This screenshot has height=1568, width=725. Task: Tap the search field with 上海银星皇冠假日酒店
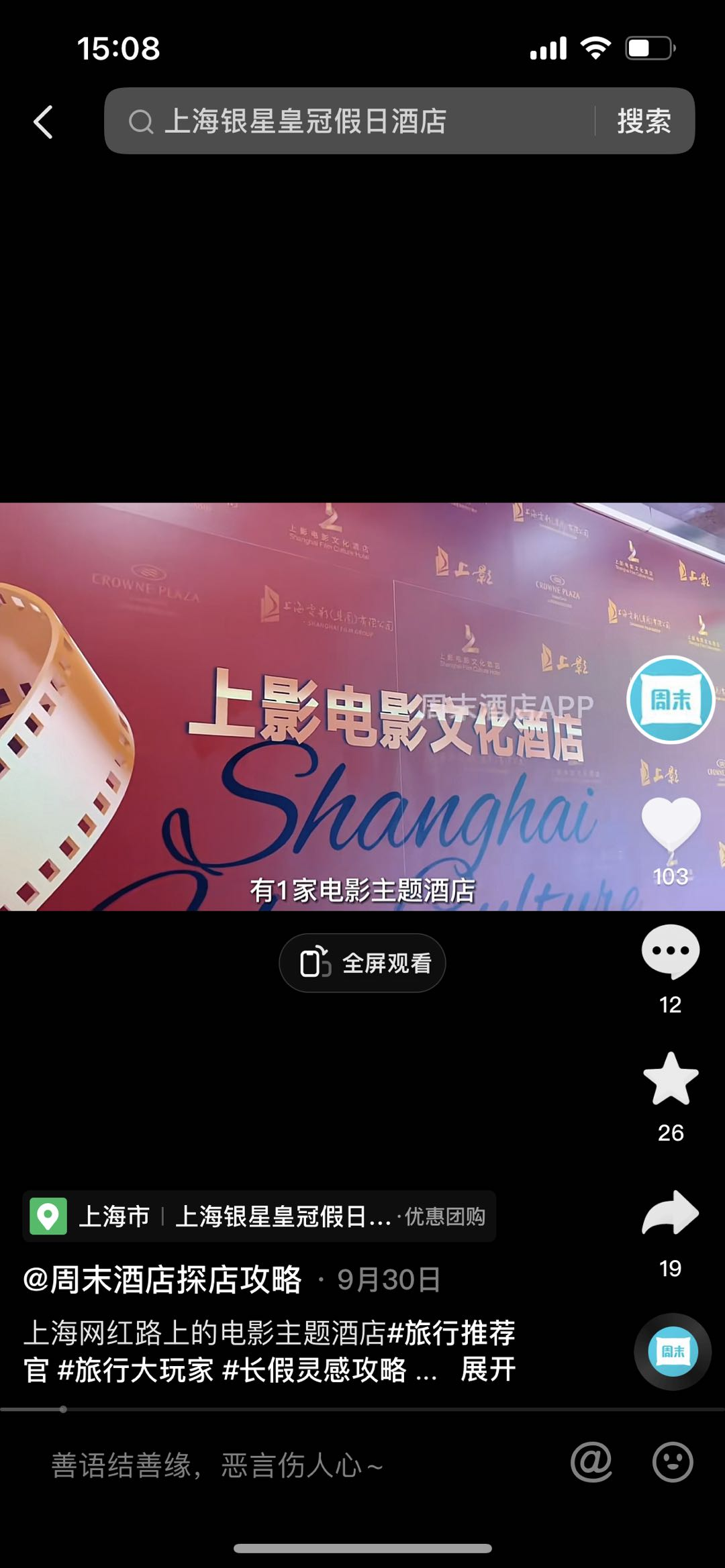tap(349, 122)
